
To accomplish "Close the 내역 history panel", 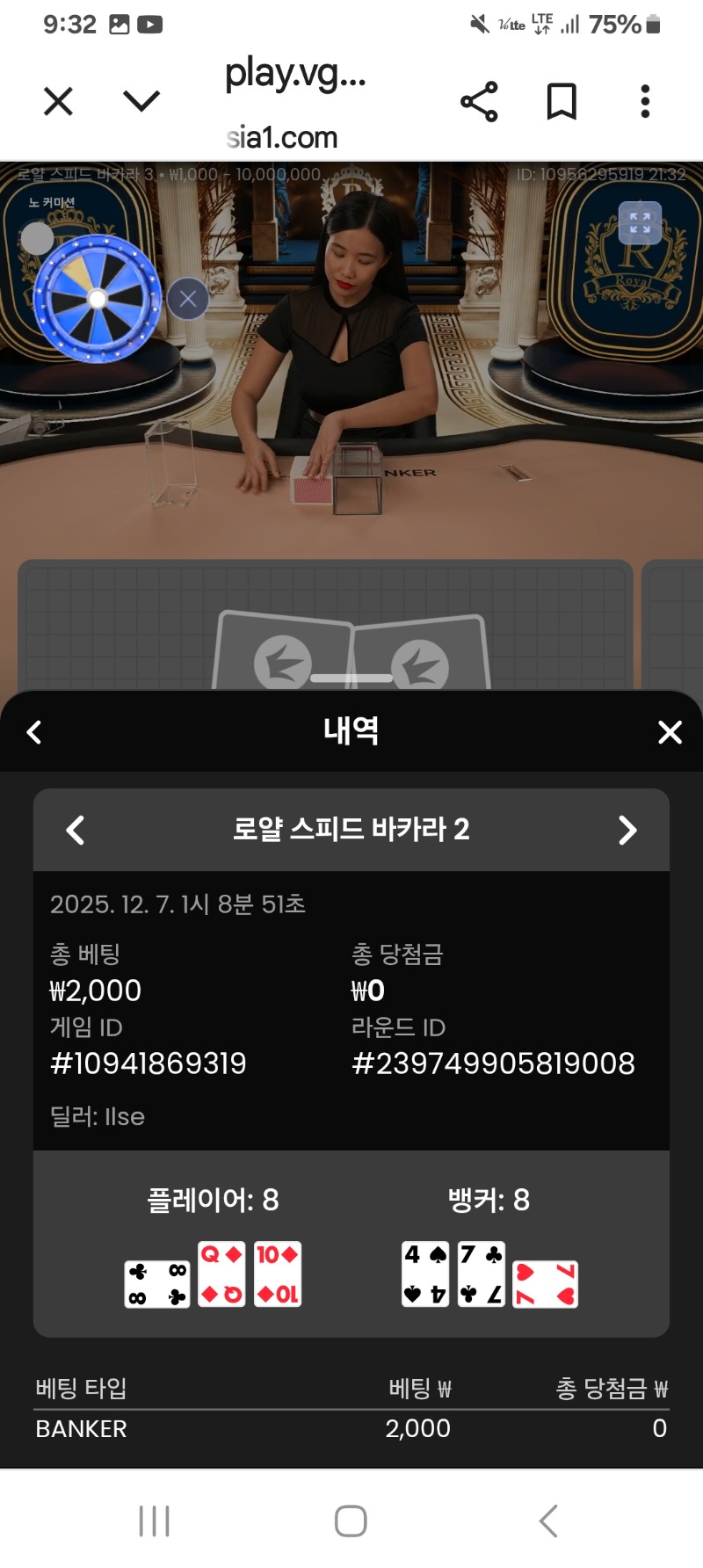I will [670, 732].
